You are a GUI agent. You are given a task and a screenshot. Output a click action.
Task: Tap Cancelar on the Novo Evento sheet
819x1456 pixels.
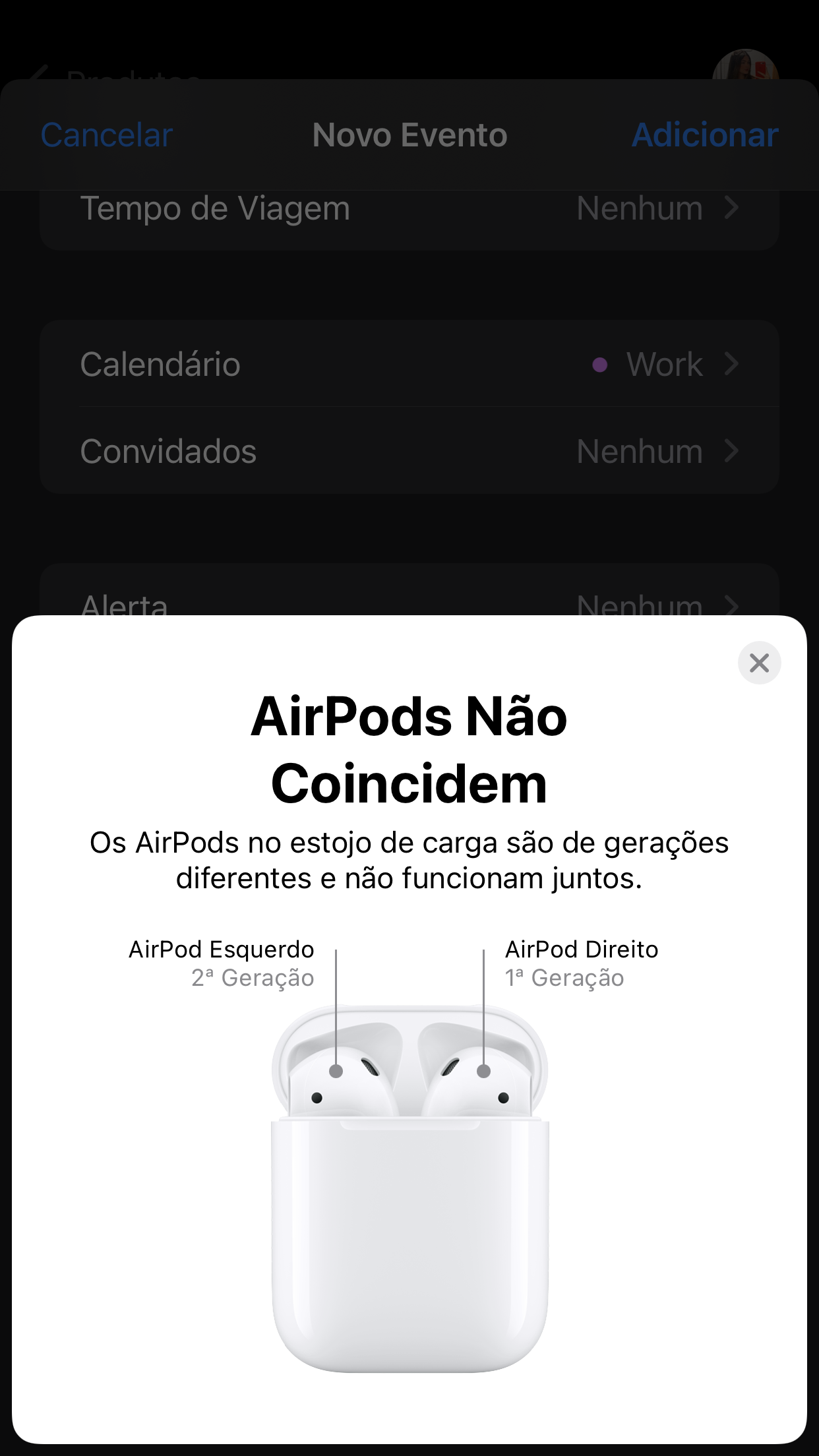107,135
